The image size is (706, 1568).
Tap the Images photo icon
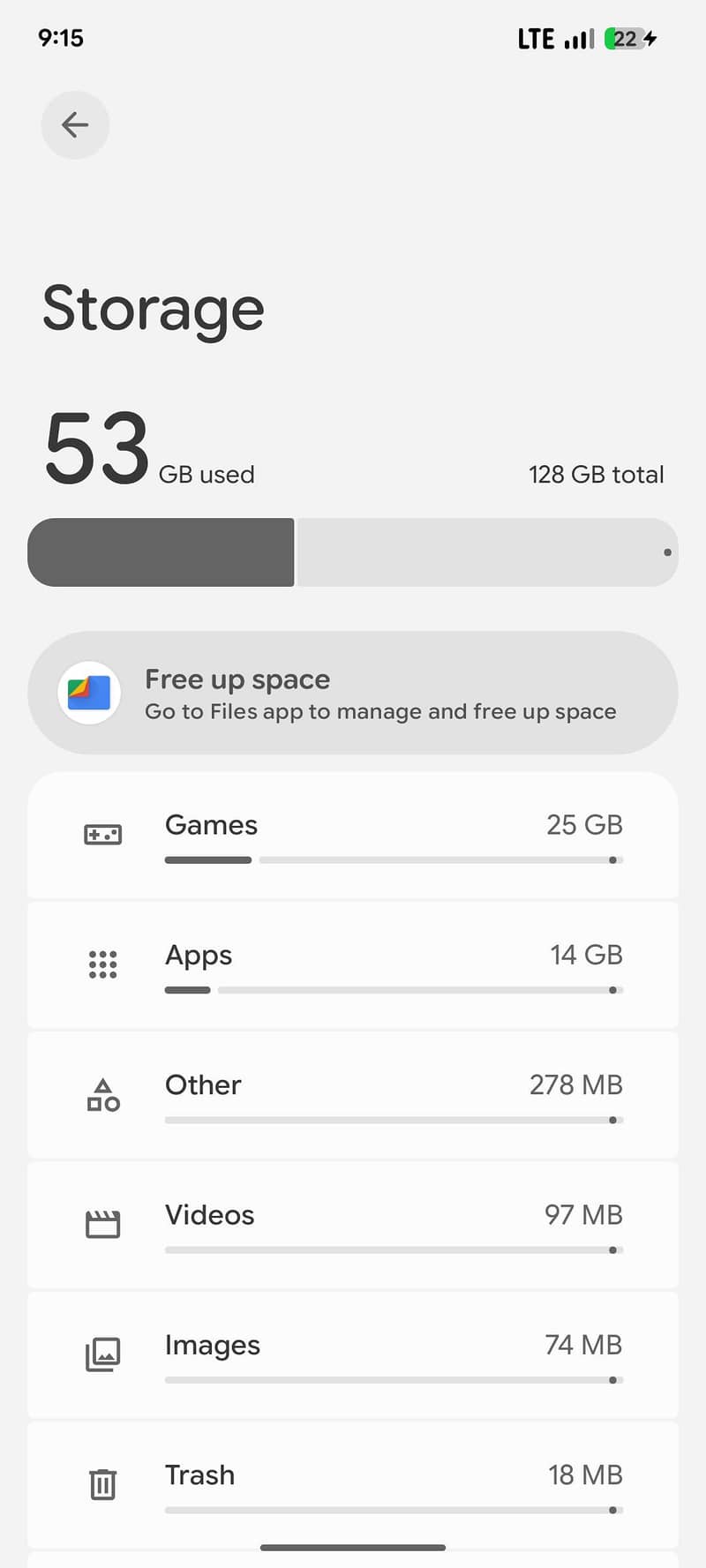click(102, 1354)
